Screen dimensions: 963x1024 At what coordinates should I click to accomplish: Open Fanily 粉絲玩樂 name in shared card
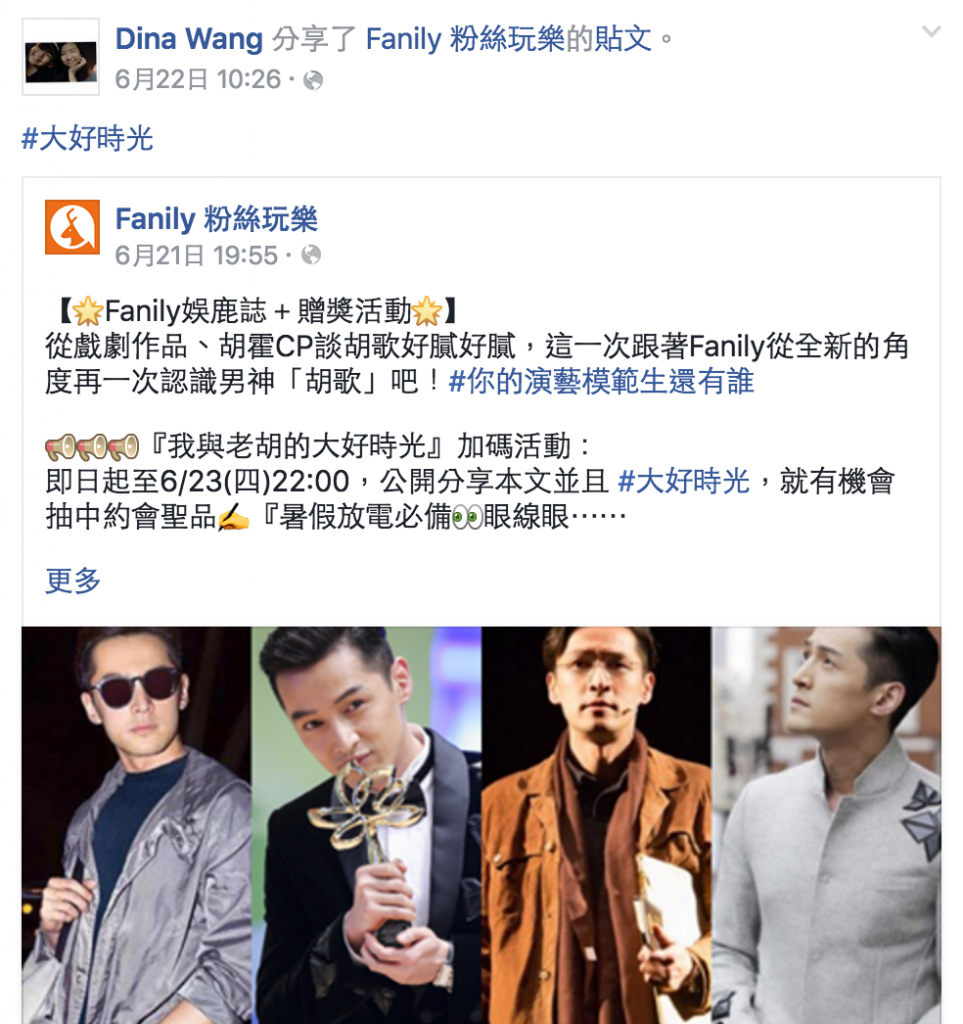coord(216,218)
